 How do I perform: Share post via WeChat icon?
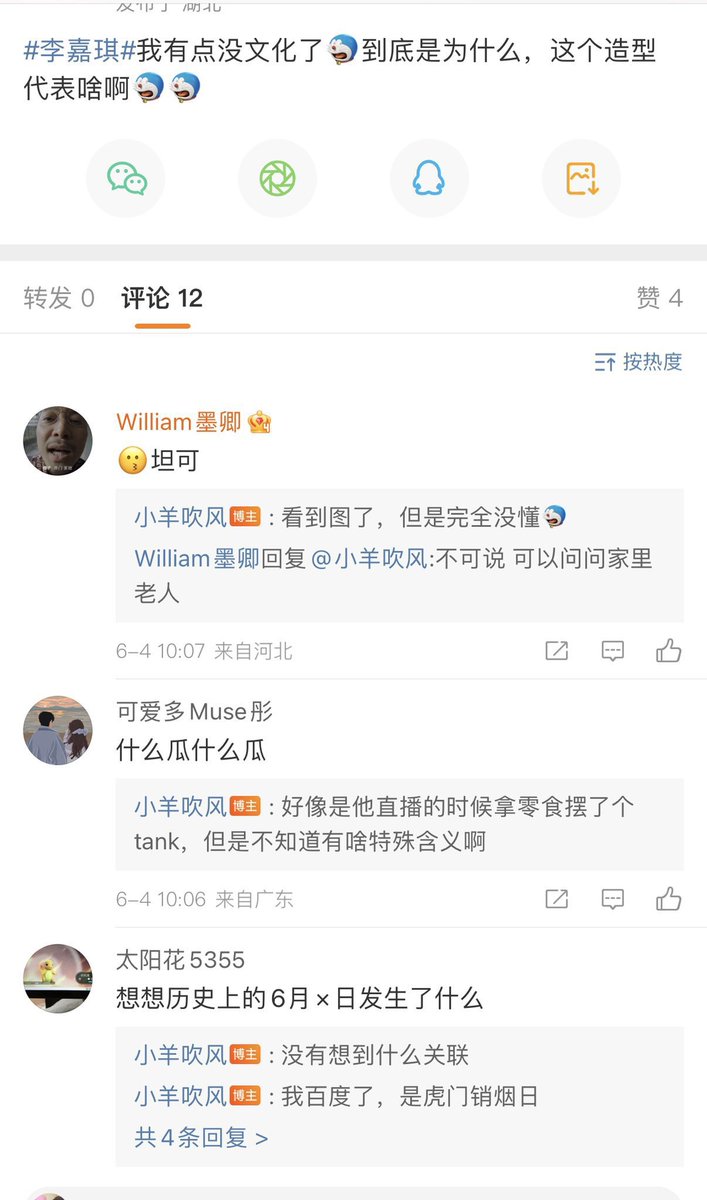pyautogui.click(x=126, y=179)
